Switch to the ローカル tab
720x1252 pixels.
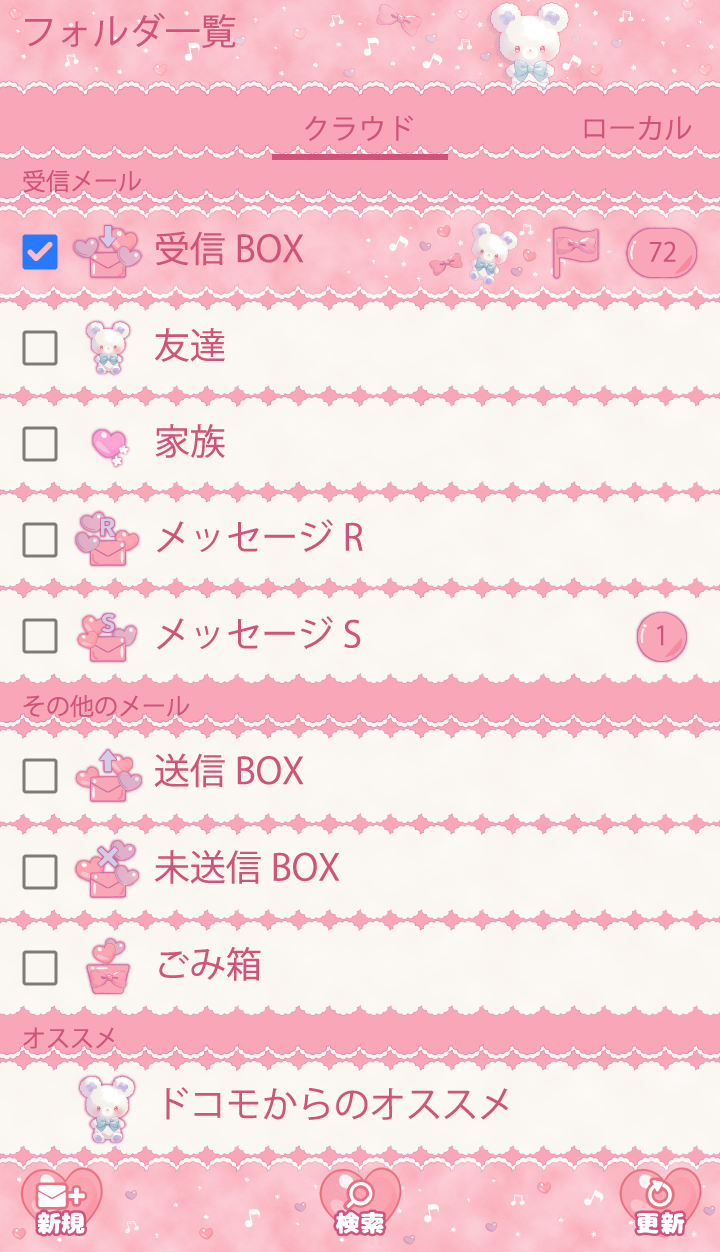pyautogui.click(x=636, y=129)
